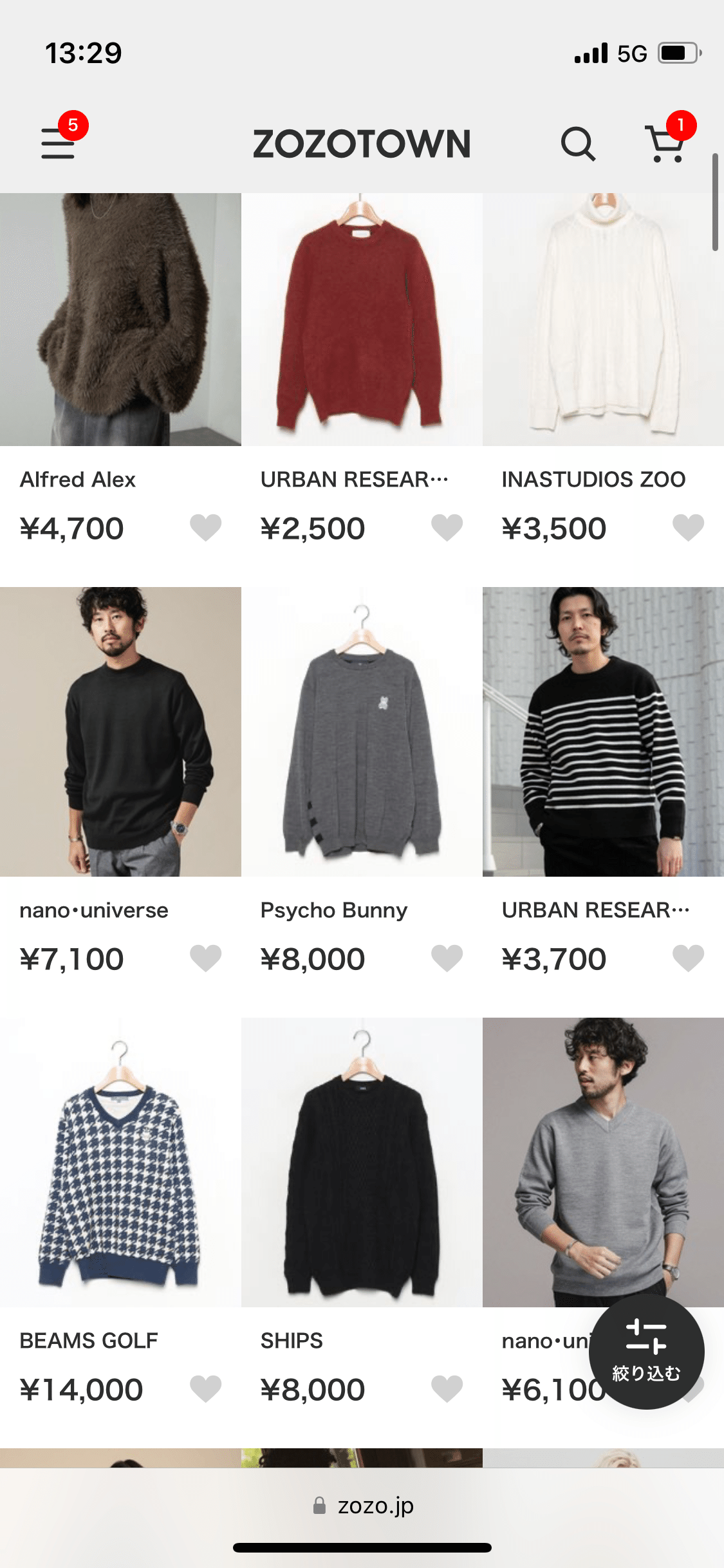This screenshot has height=1568, width=724.
Task: Favorite the Psycho Bunny ¥8,000 item
Action: [447, 958]
